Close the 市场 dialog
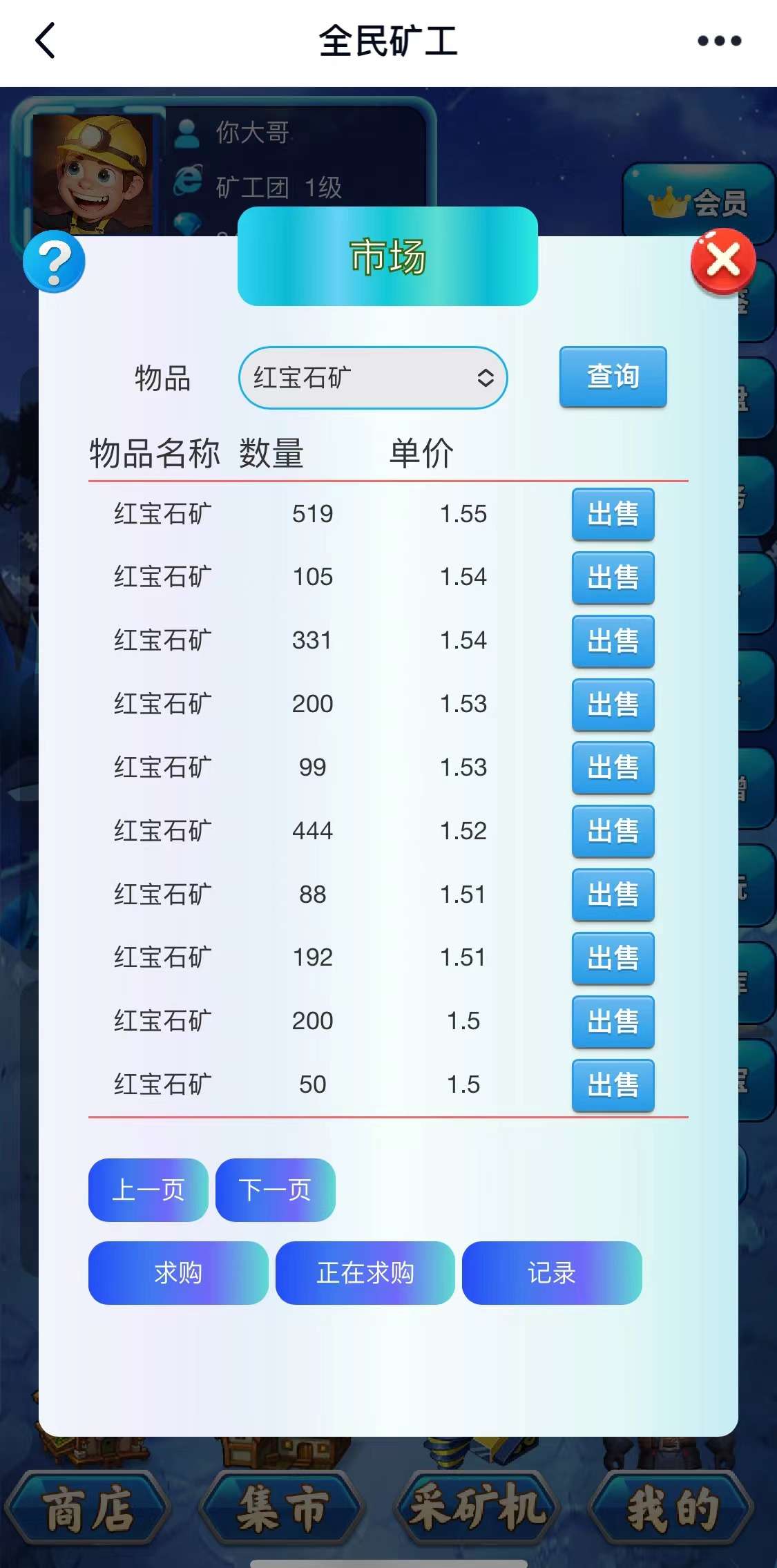Screen dimensions: 777x1568 tap(723, 262)
